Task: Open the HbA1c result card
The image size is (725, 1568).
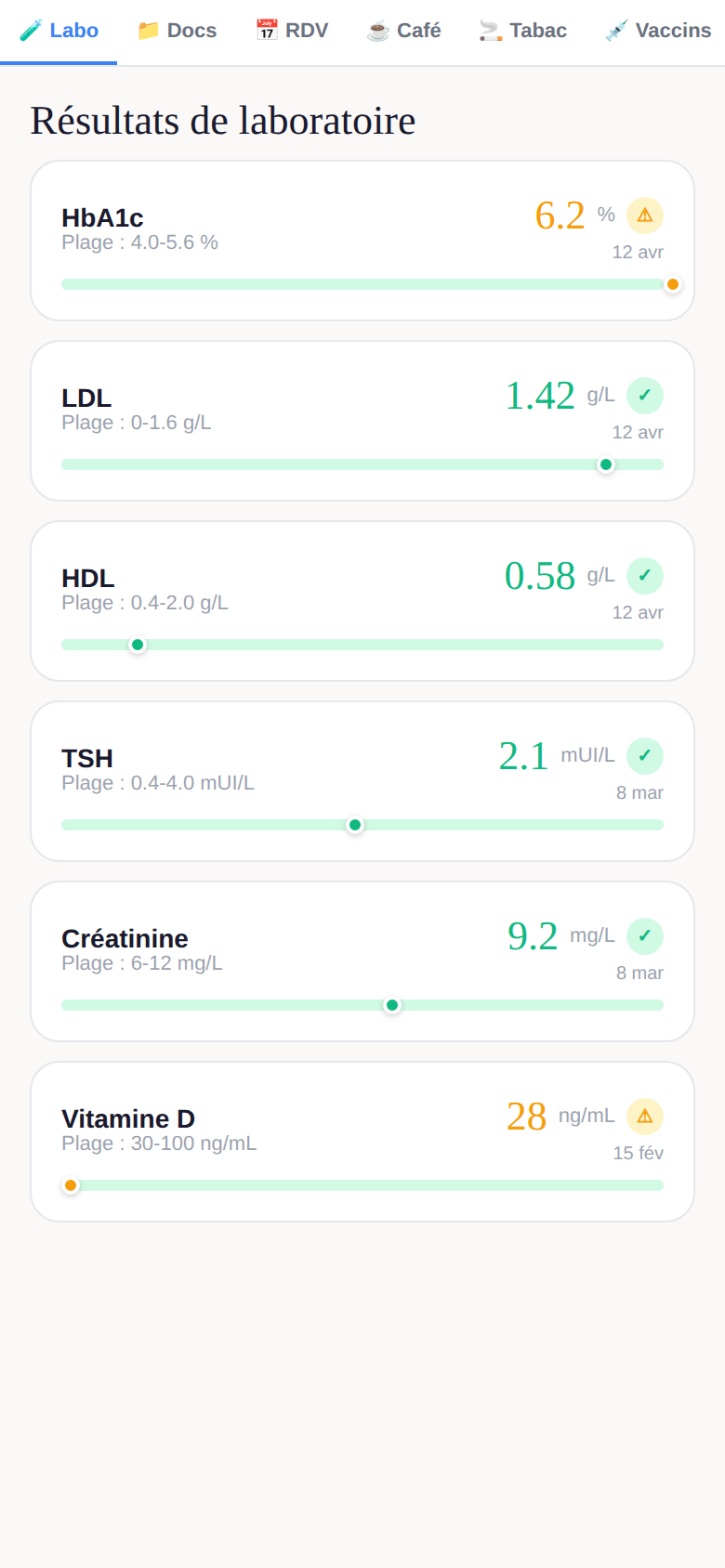Action: pos(362,241)
